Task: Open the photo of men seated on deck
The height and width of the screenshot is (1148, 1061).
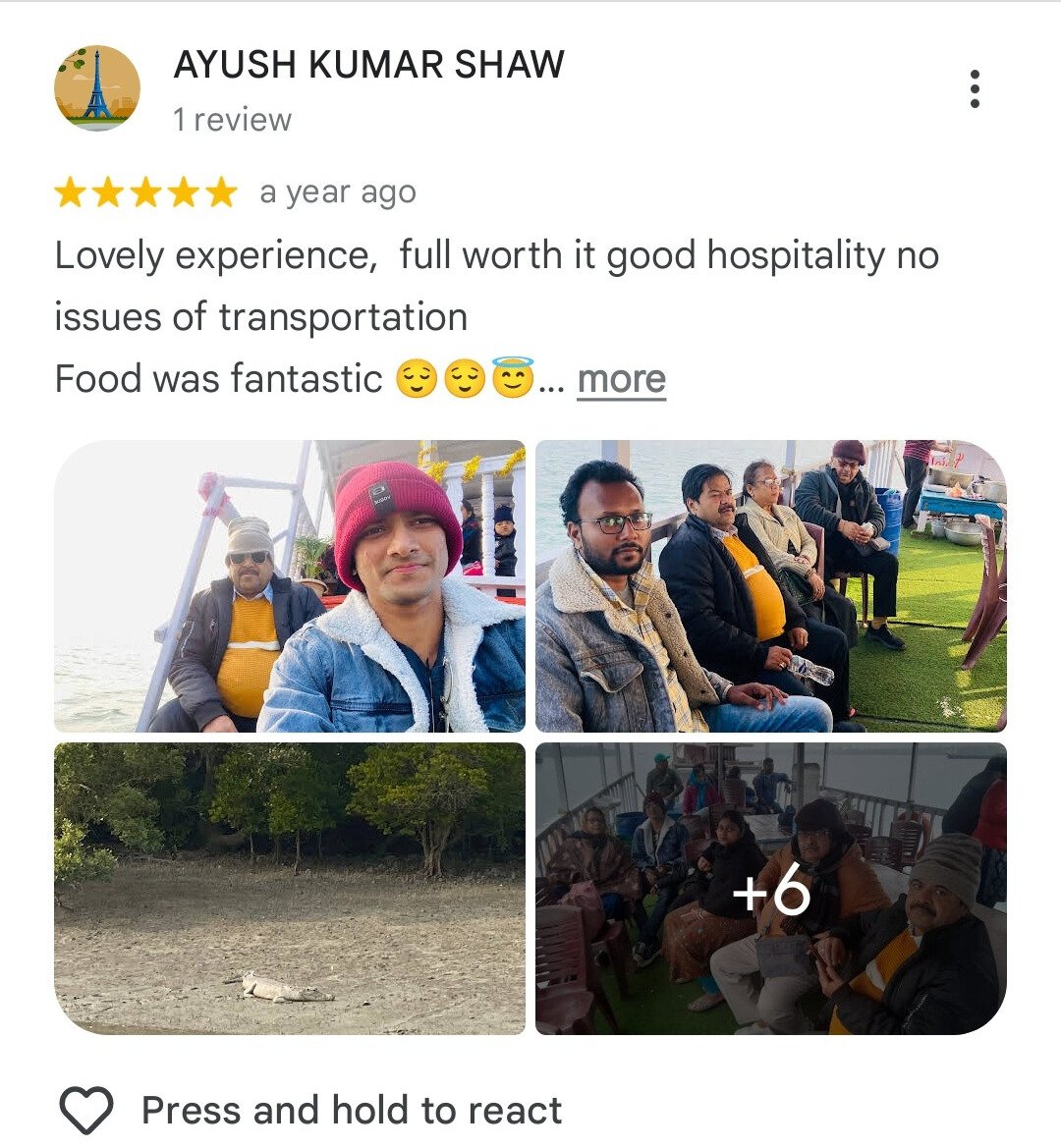Action: pyautogui.click(x=770, y=586)
